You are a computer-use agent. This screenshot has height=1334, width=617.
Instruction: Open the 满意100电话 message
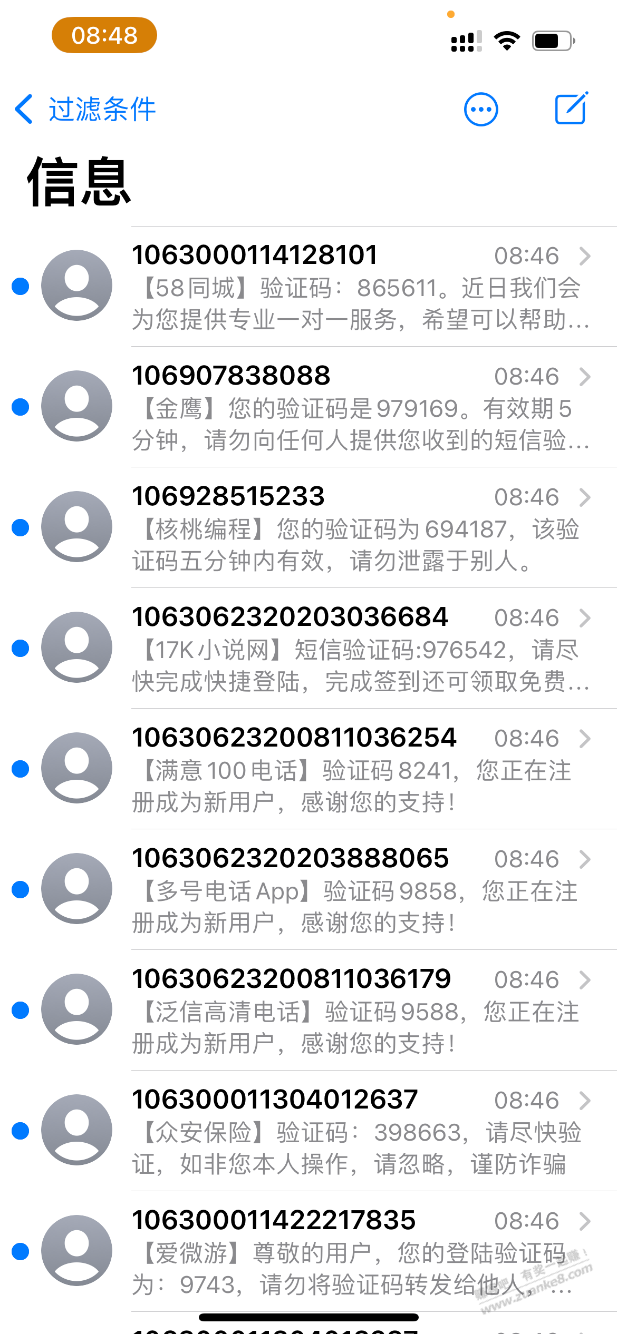pyautogui.click(x=308, y=769)
